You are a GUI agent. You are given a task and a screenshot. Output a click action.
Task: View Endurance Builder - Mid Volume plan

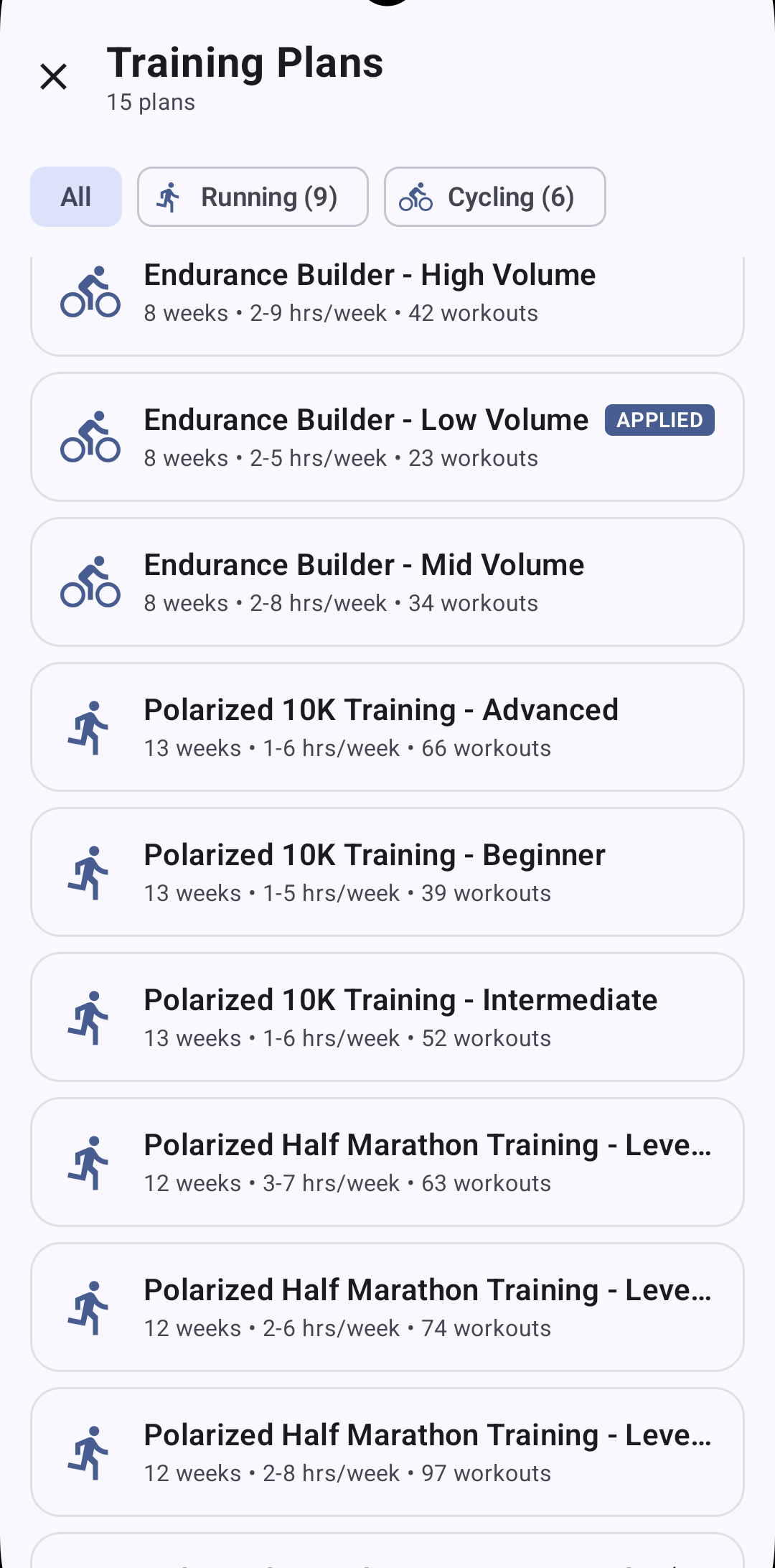coord(387,582)
